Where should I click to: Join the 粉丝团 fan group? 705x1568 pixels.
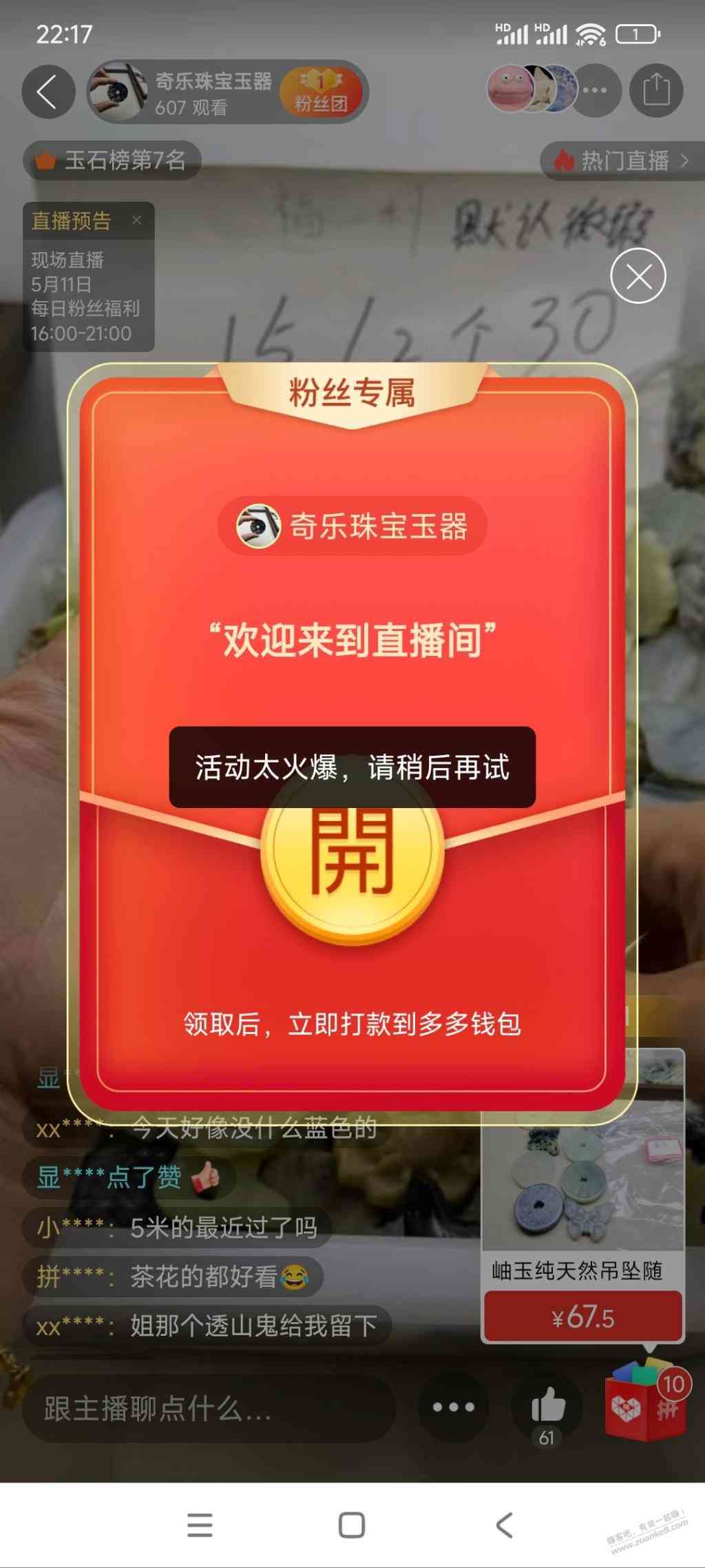click(x=321, y=92)
